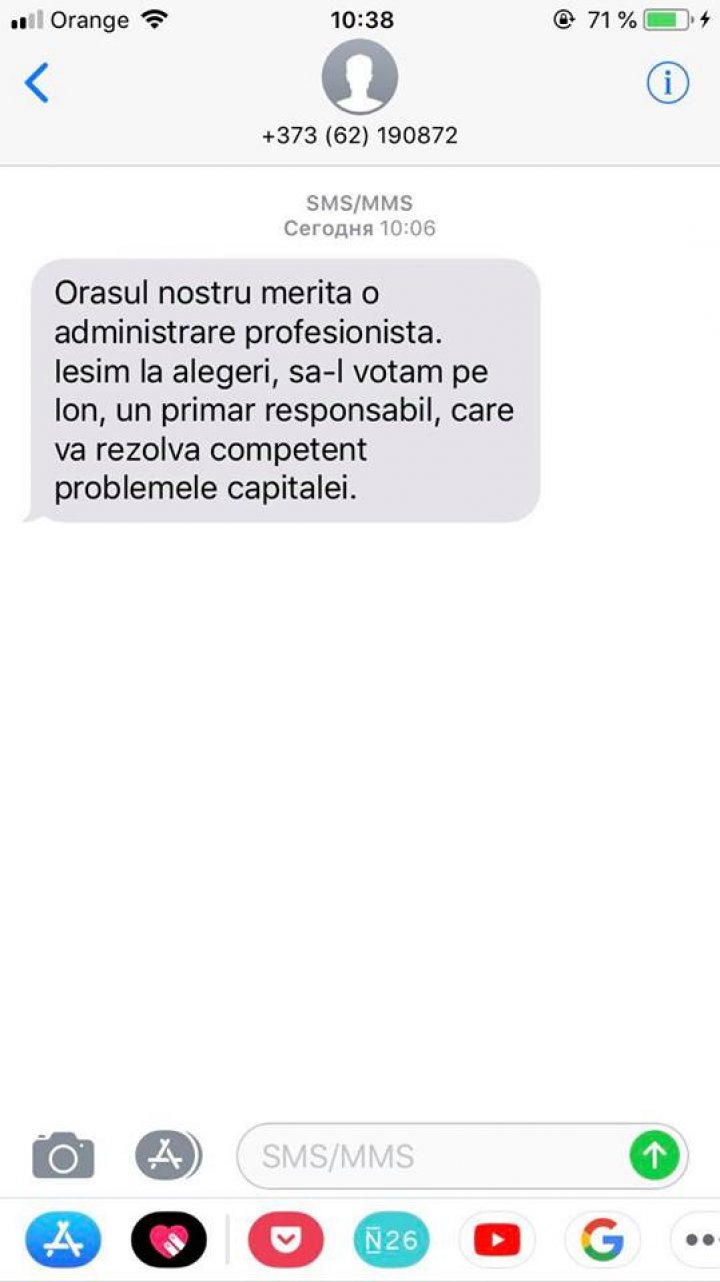
Task: Open the YouTube iMessage app
Action: coord(497,1240)
